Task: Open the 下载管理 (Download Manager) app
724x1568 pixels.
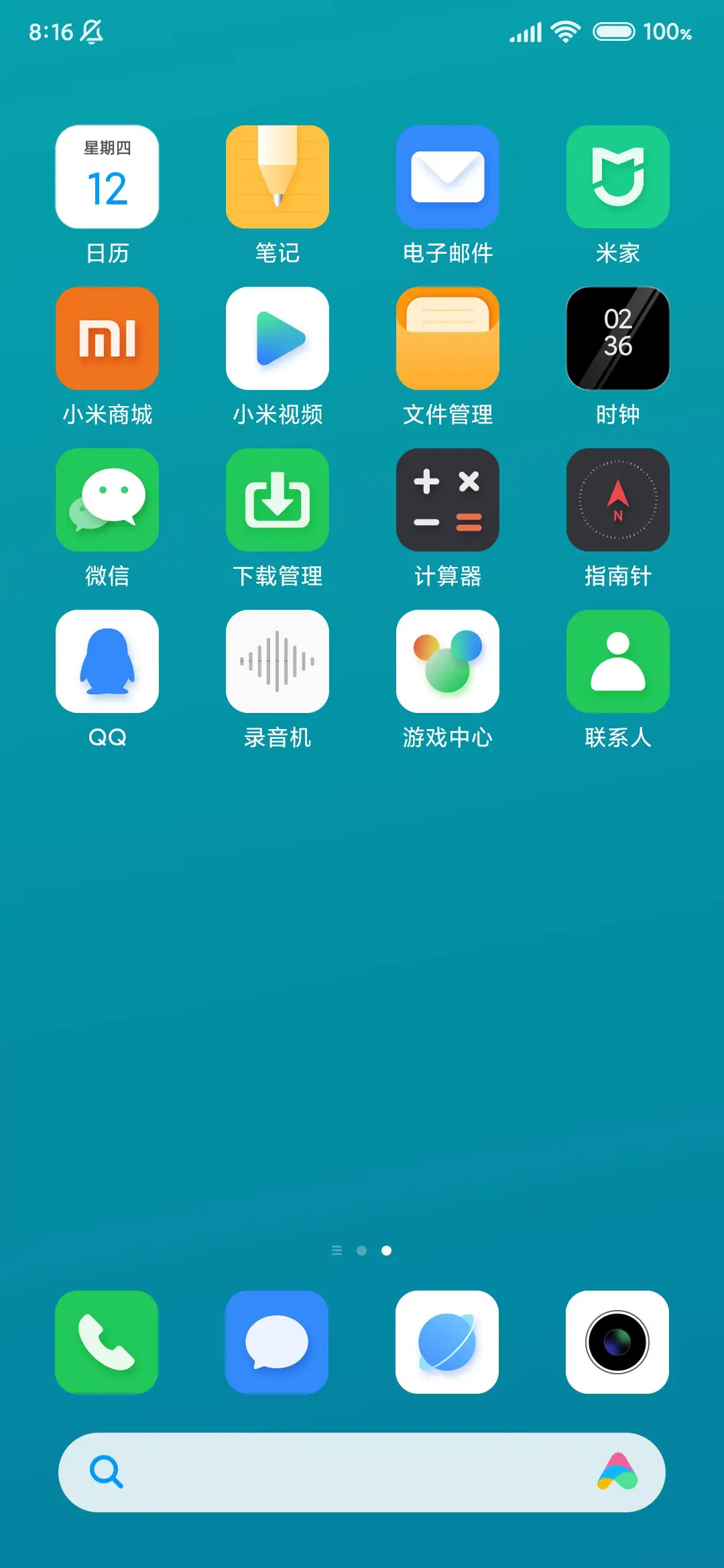Action: pos(278,500)
